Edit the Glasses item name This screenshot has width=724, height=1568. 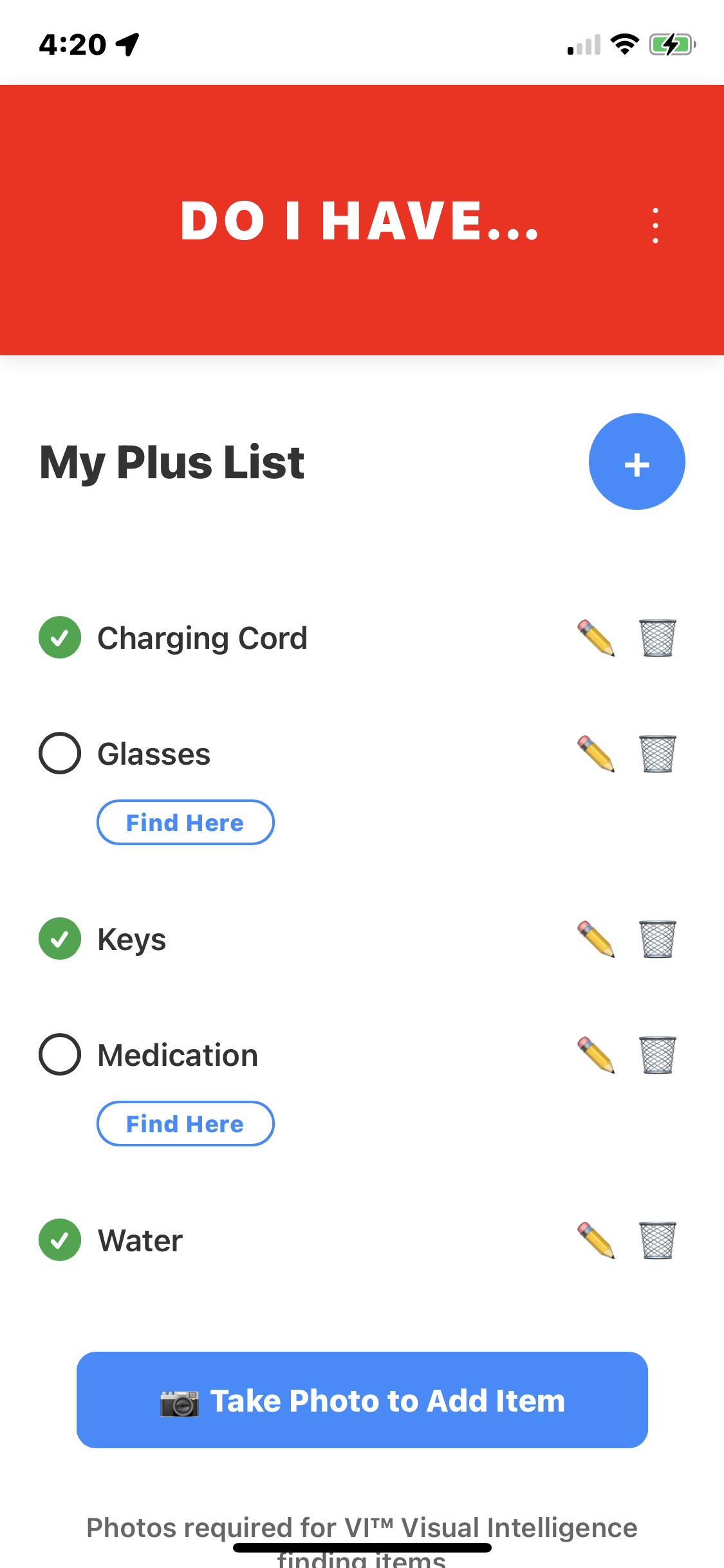(595, 753)
